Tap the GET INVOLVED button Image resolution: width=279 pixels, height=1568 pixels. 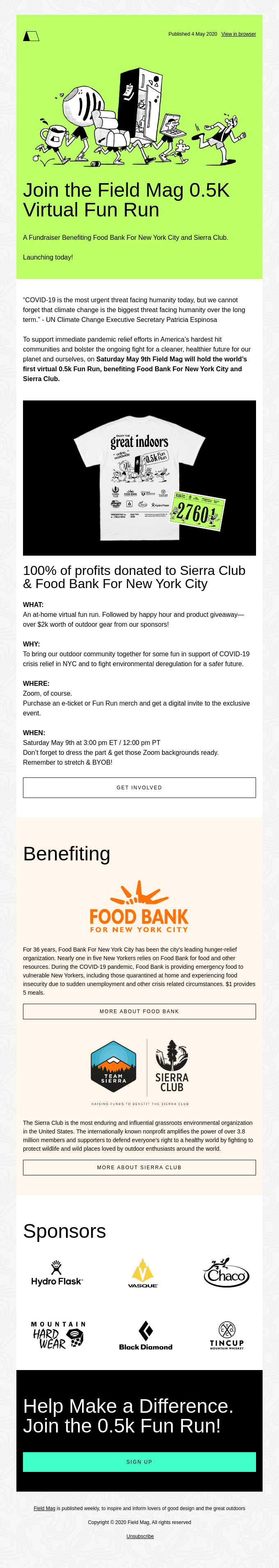pyautogui.click(x=139, y=787)
